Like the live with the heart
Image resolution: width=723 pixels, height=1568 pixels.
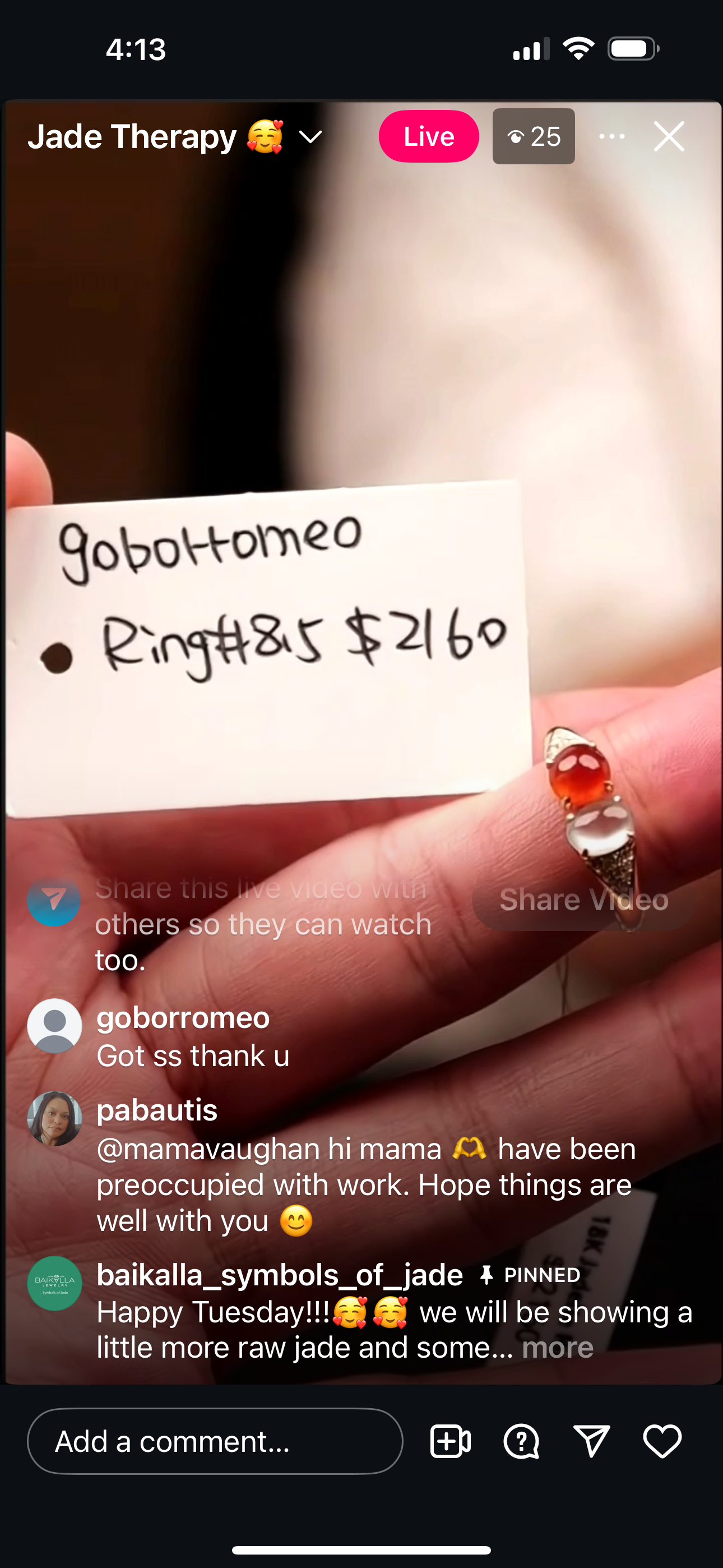662,1441
